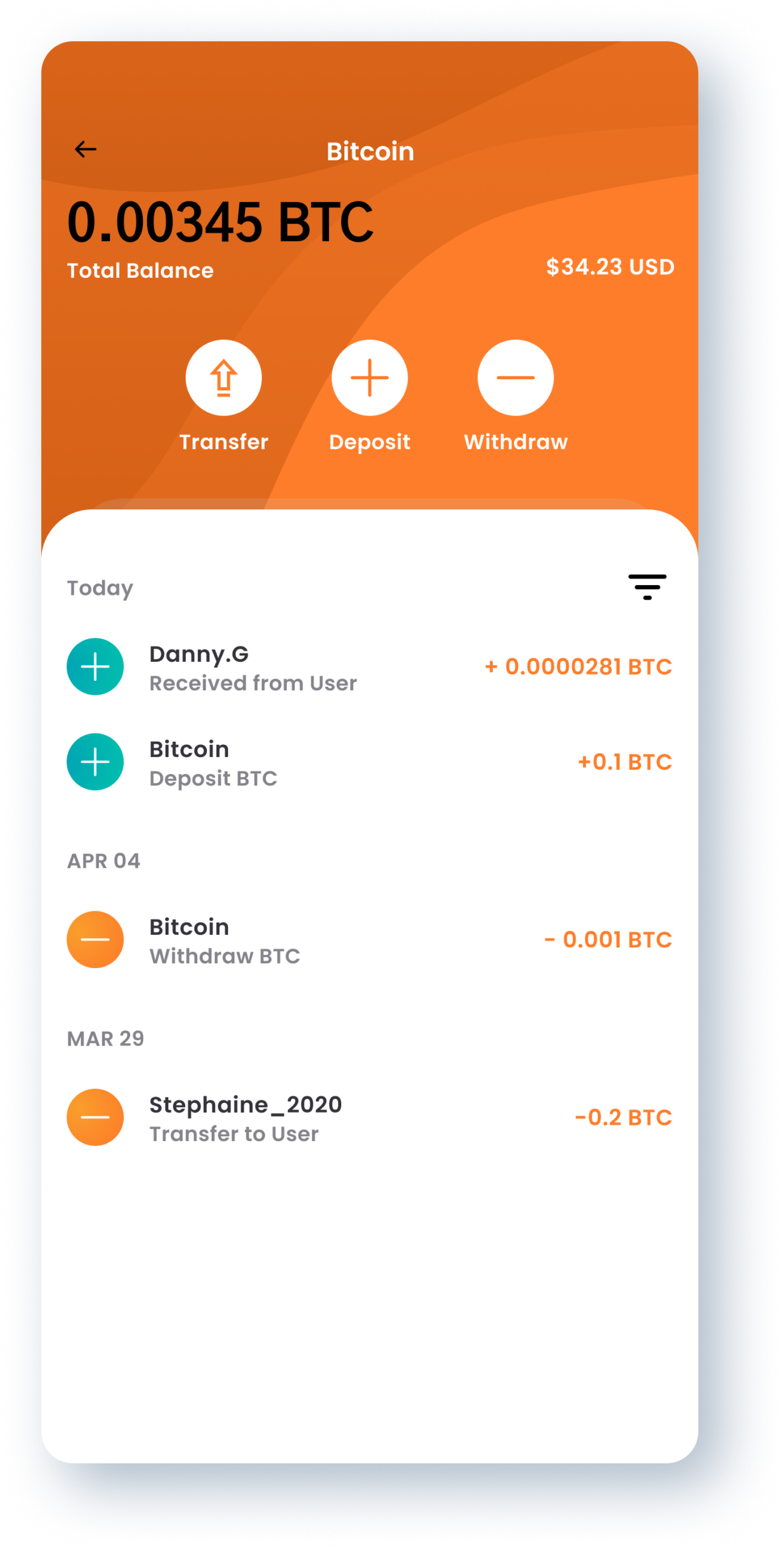Tap the Deposit button

[x=370, y=378]
